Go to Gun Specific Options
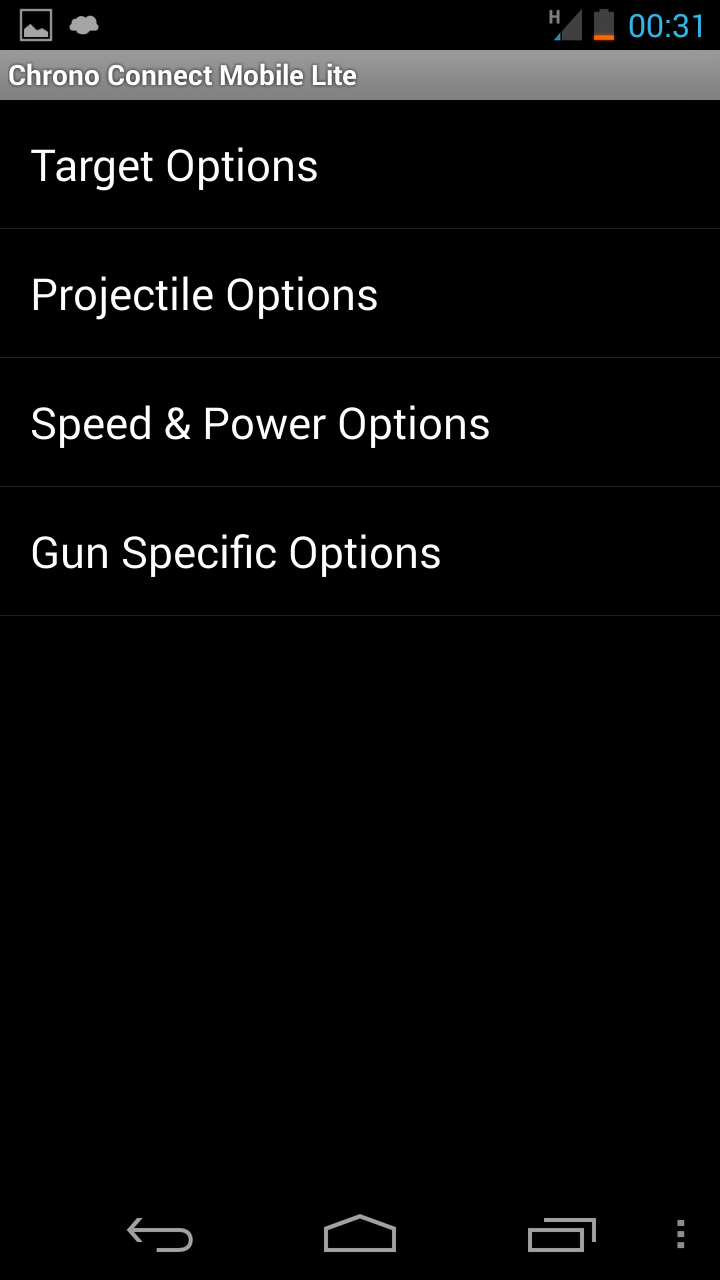 point(360,552)
